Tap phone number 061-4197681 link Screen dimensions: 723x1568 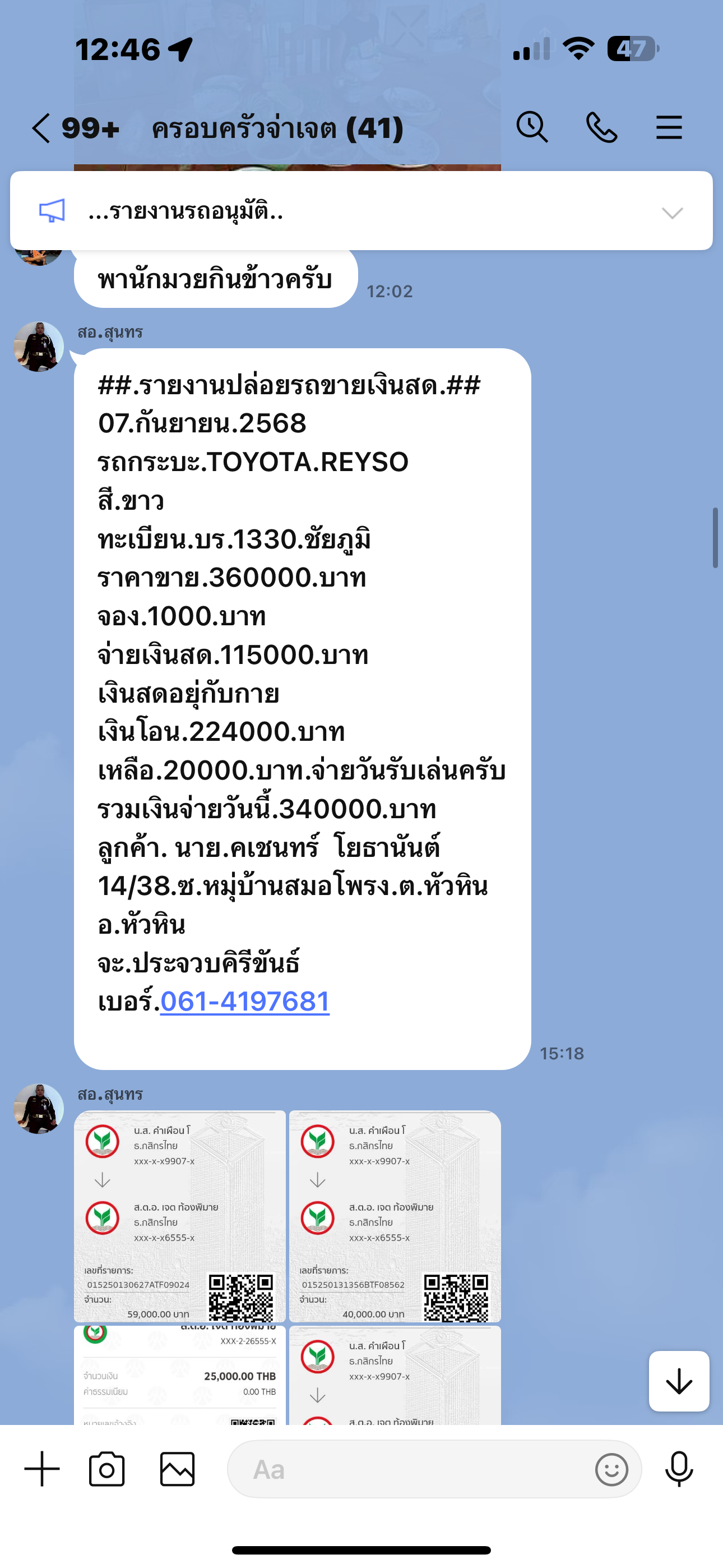coord(245,1001)
